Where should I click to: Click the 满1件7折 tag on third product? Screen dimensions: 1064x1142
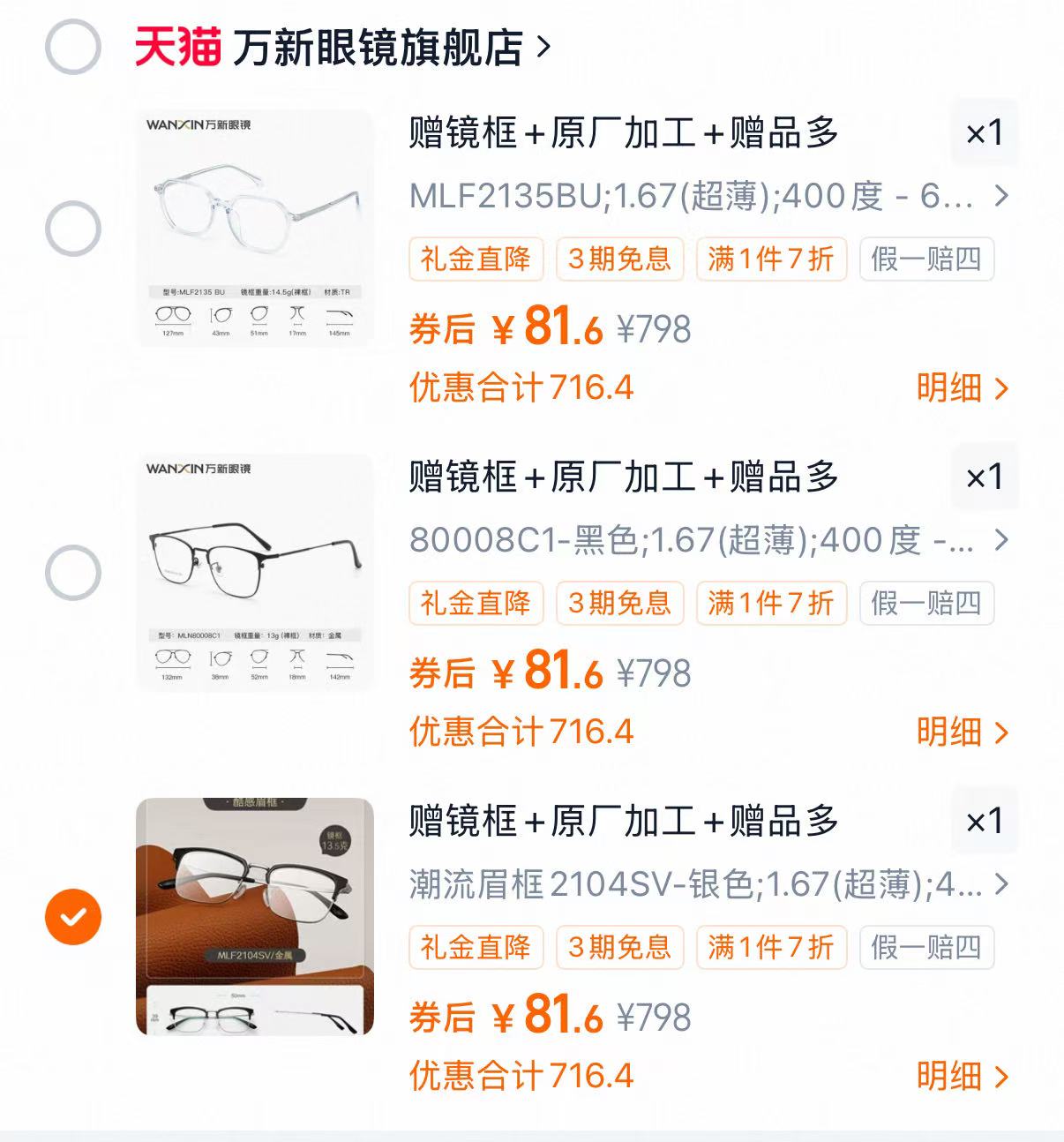[770, 947]
